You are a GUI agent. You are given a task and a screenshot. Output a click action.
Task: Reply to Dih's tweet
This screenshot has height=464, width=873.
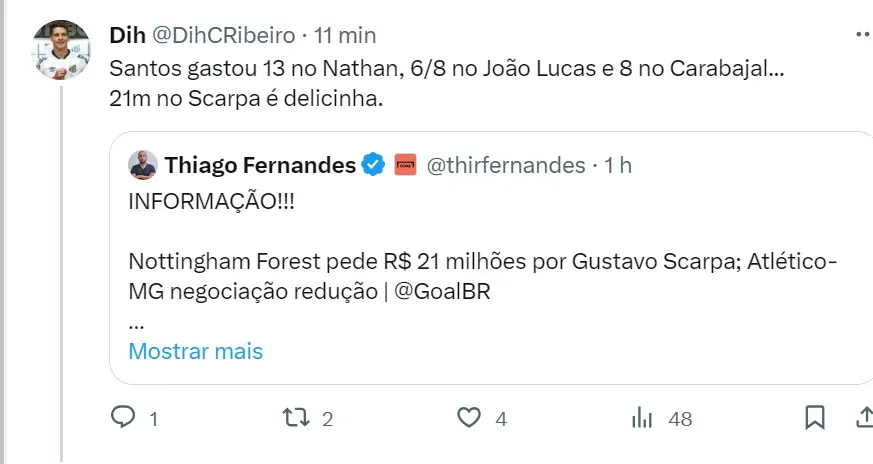pyautogui.click(x=123, y=418)
